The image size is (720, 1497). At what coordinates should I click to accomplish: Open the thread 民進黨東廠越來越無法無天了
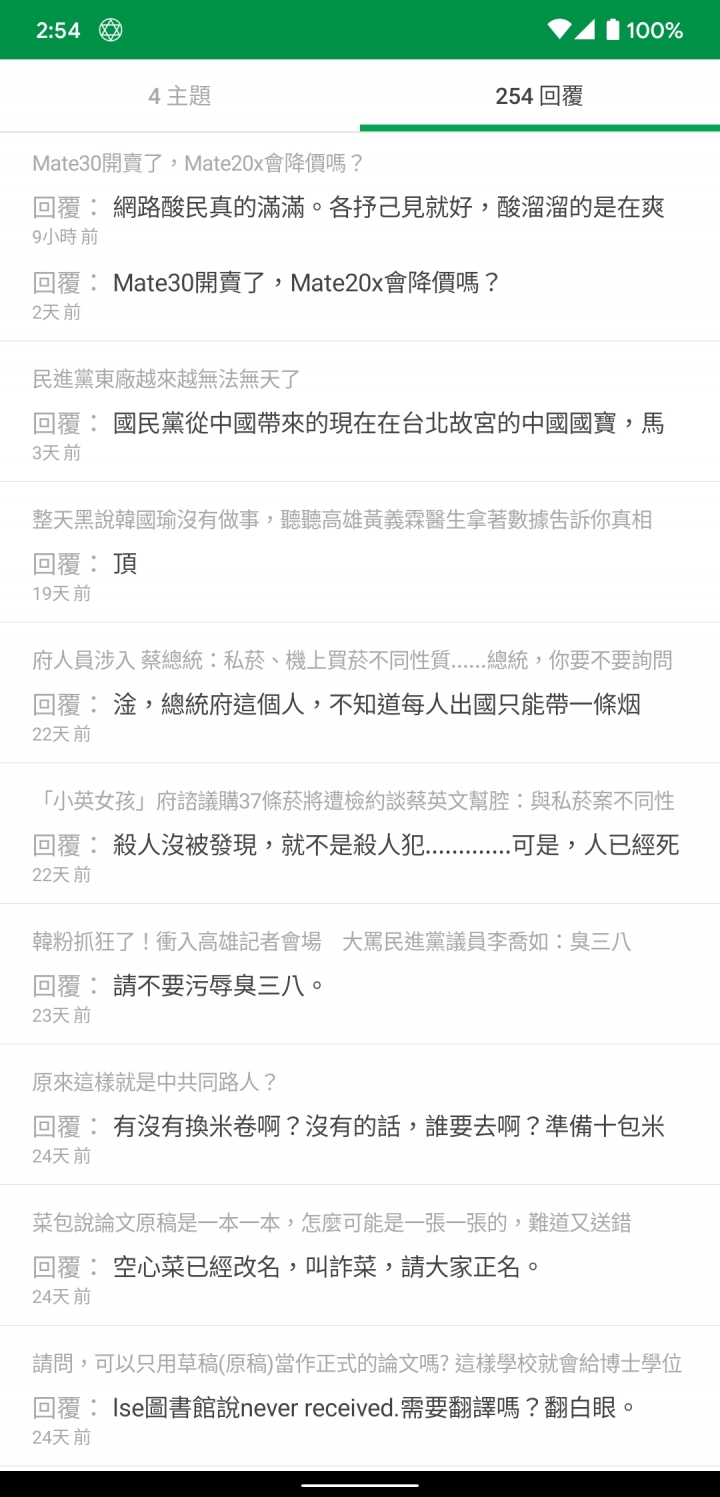[167, 379]
